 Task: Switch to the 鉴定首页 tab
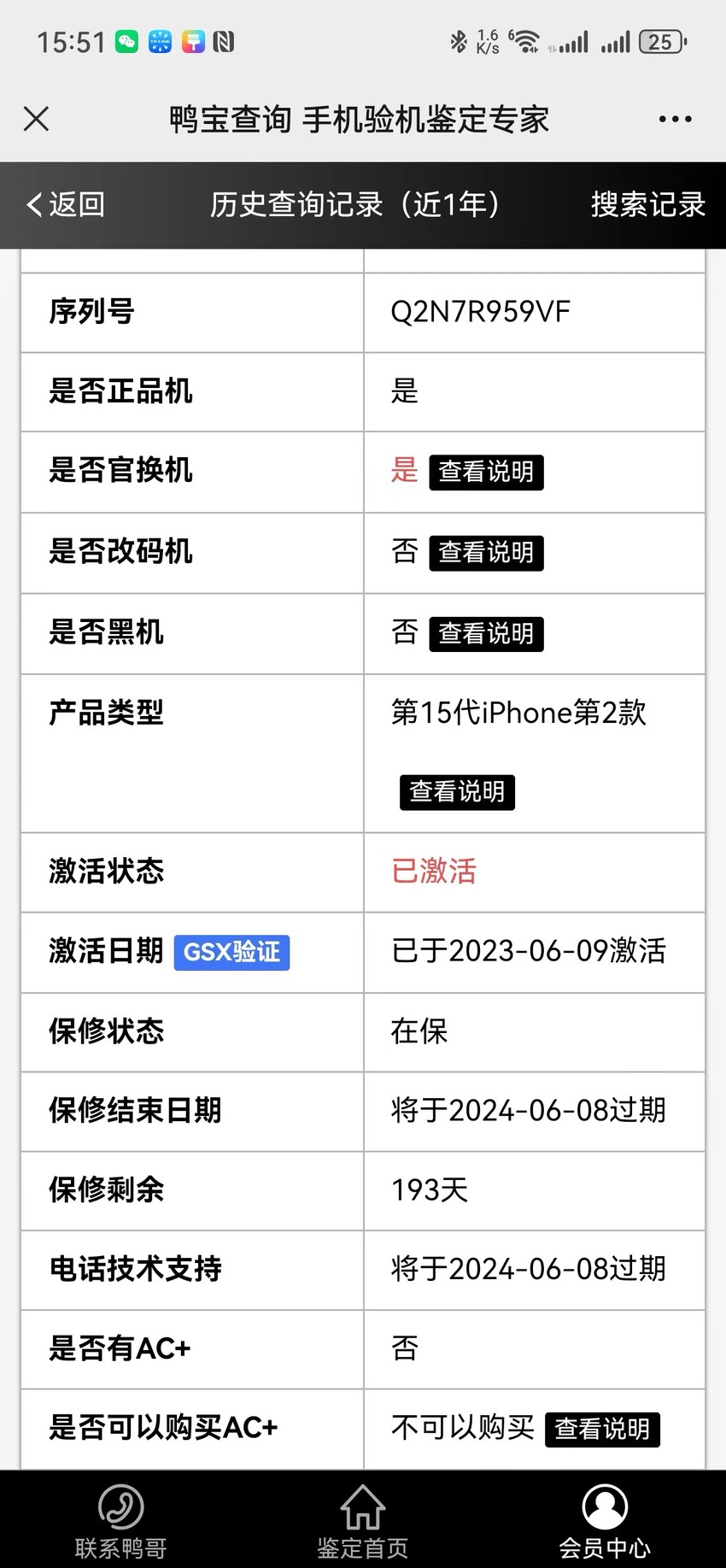point(362,1520)
